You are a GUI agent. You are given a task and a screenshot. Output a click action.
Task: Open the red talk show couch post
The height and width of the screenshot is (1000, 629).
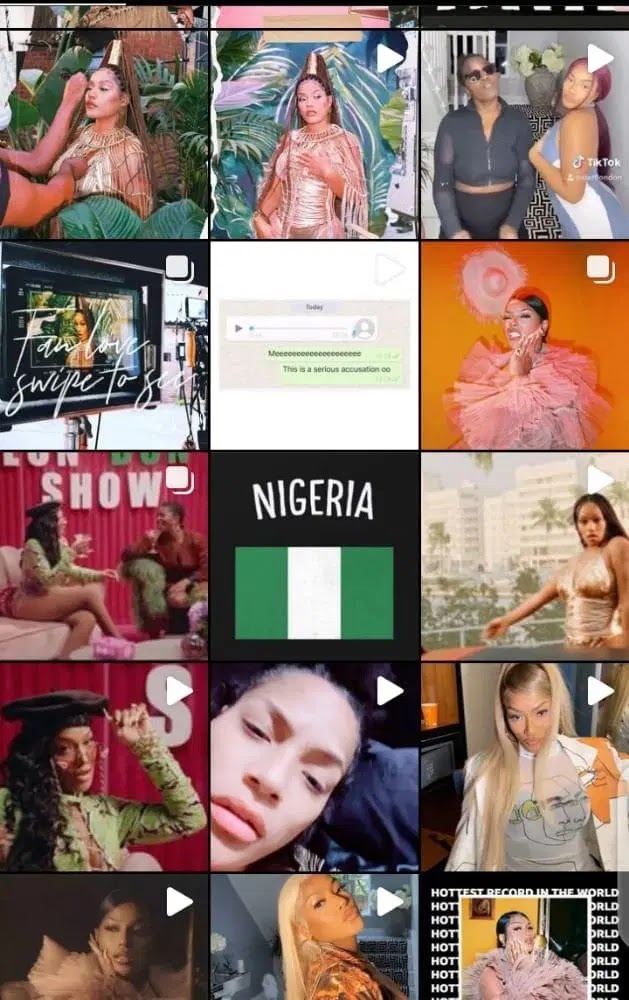point(104,555)
